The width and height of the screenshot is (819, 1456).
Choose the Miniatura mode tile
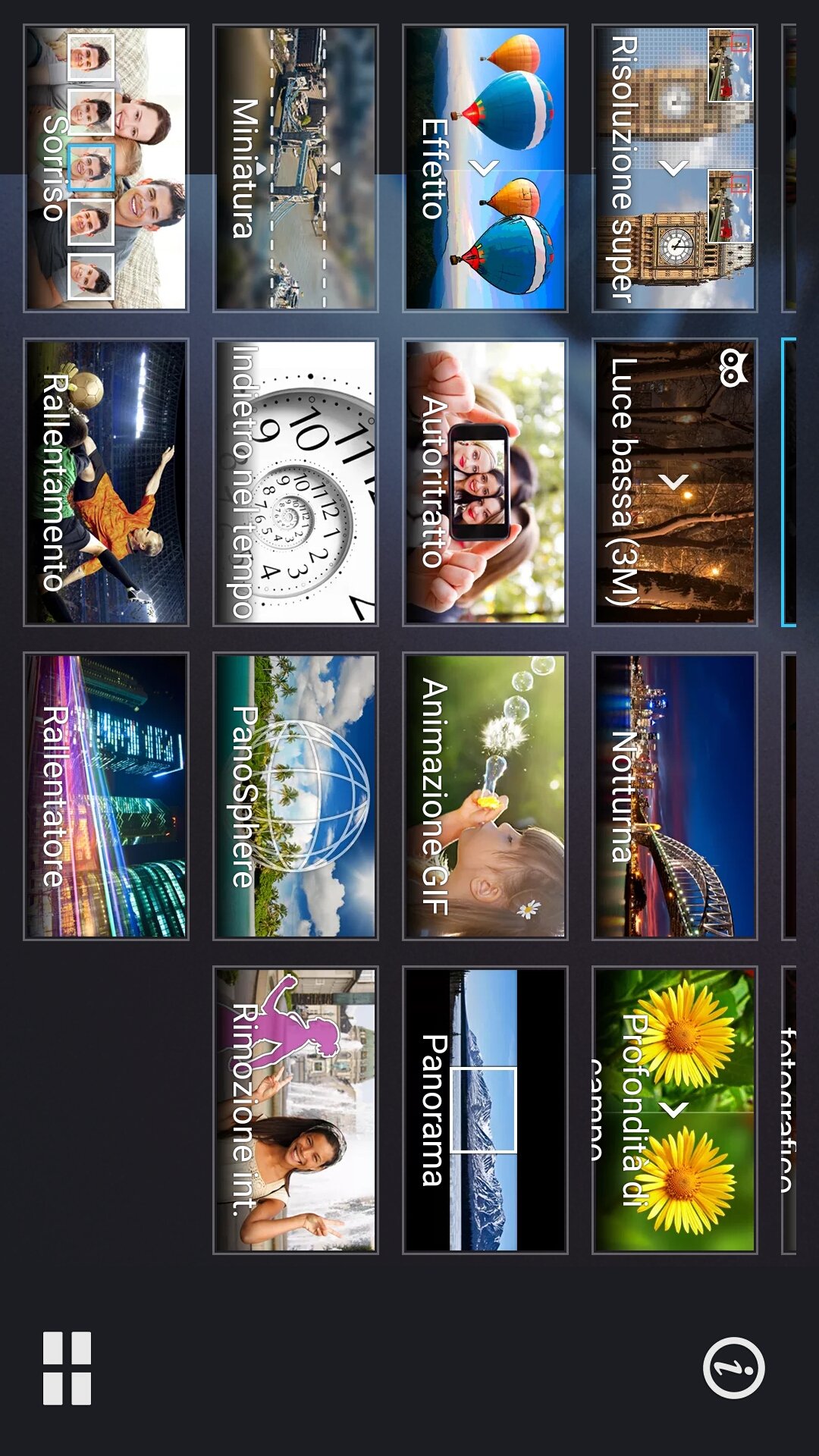point(296,168)
